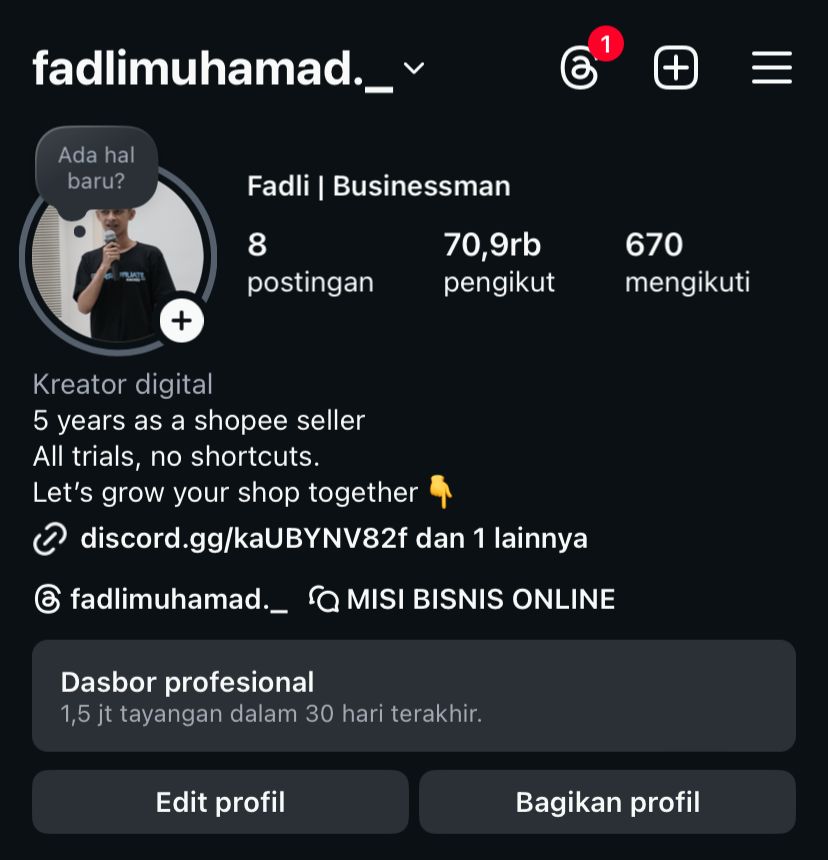Open the hamburger menu
Viewport: 828px width, 860px height.
771,69
